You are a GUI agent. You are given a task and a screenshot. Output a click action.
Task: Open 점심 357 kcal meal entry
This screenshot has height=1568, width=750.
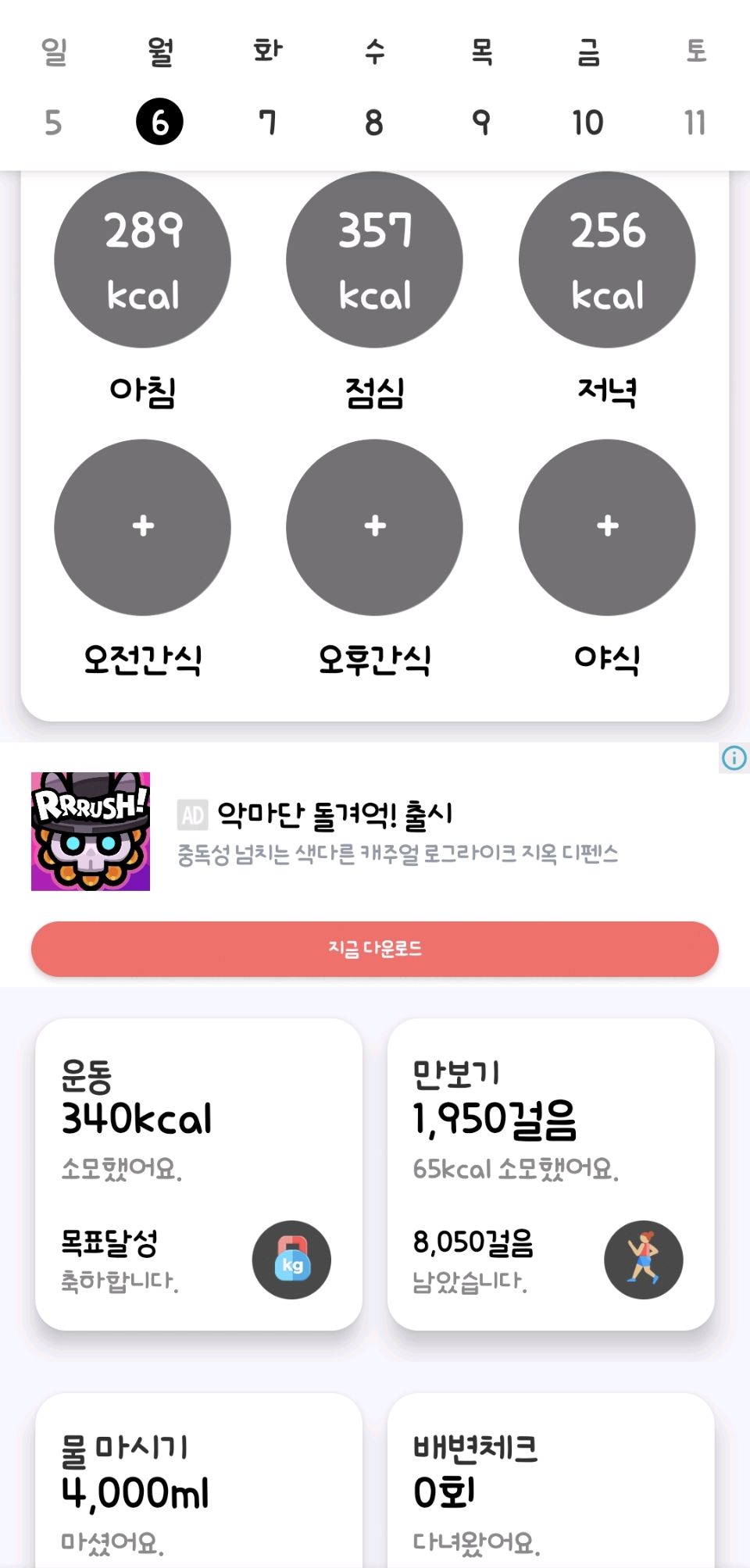pos(374,260)
